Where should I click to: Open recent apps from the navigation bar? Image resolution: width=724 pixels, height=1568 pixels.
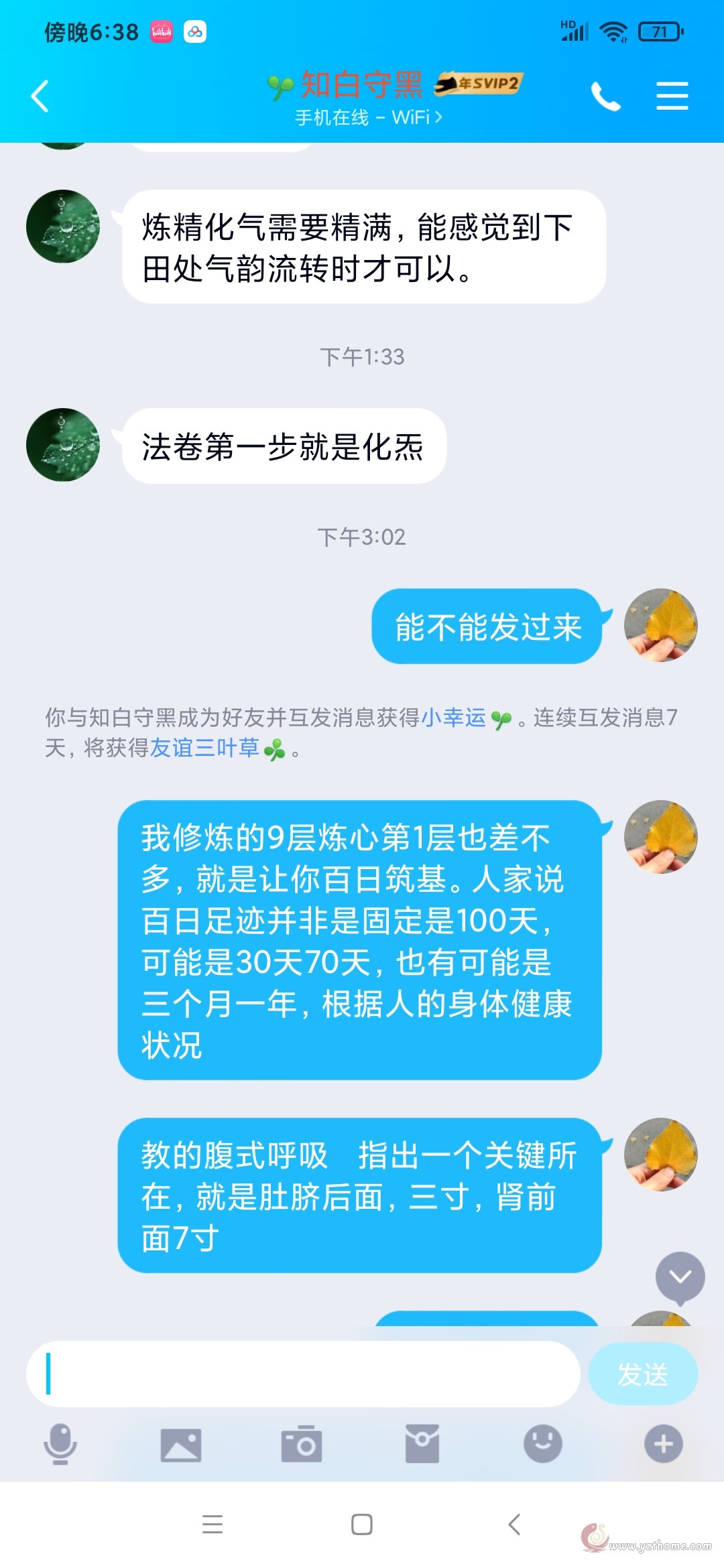[x=213, y=1524]
